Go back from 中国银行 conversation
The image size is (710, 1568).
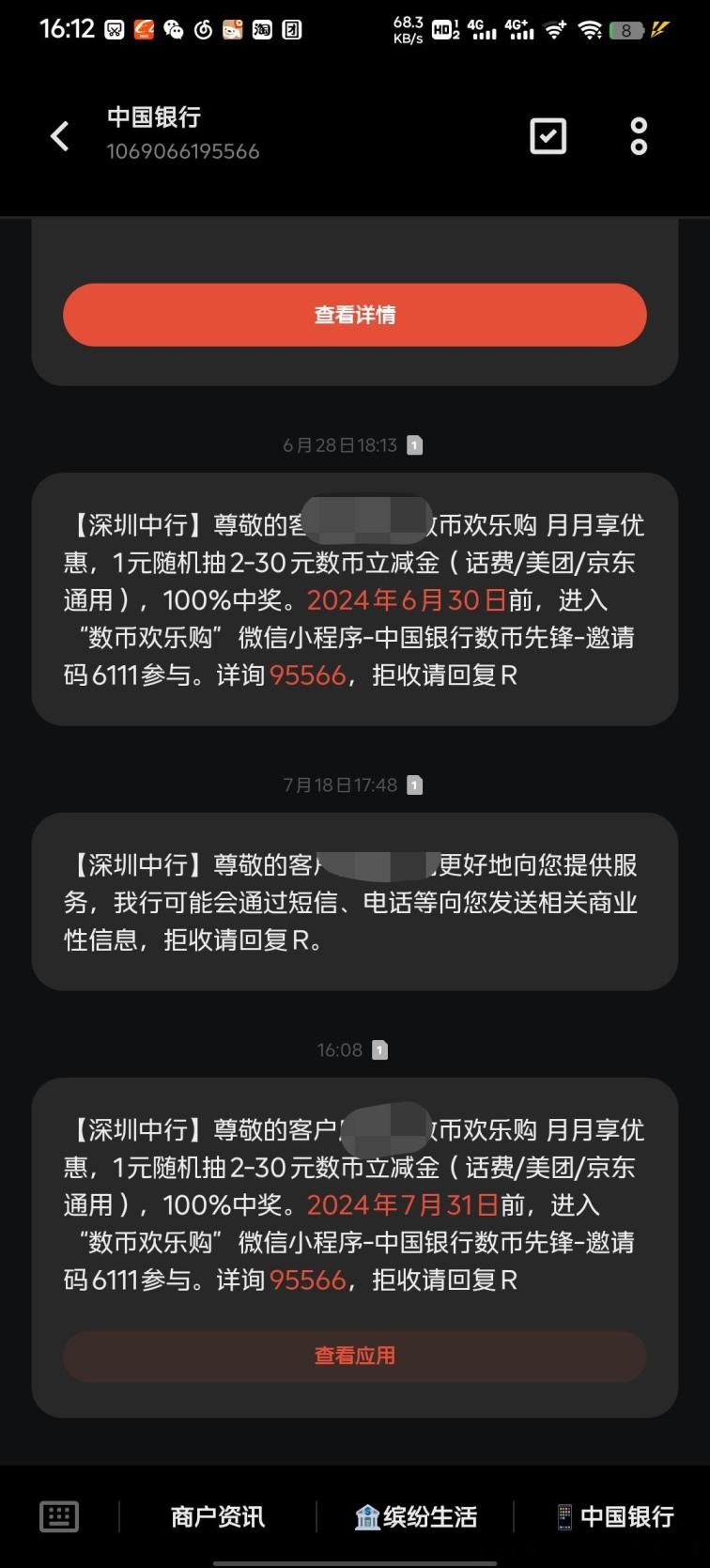pyautogui.click(x=60, y=136)
